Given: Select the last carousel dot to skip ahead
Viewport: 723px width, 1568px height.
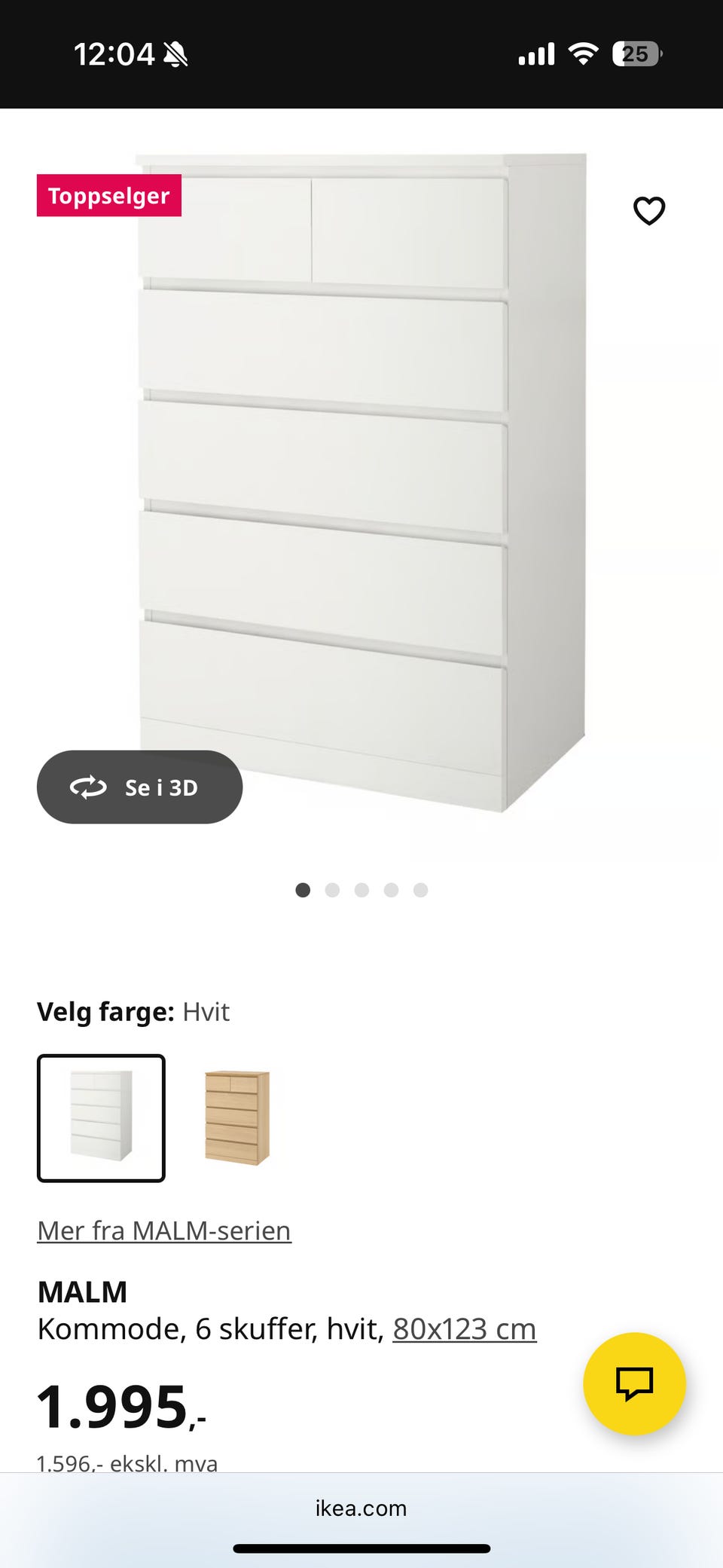Looking at the screenshot, I should [420, 890].
